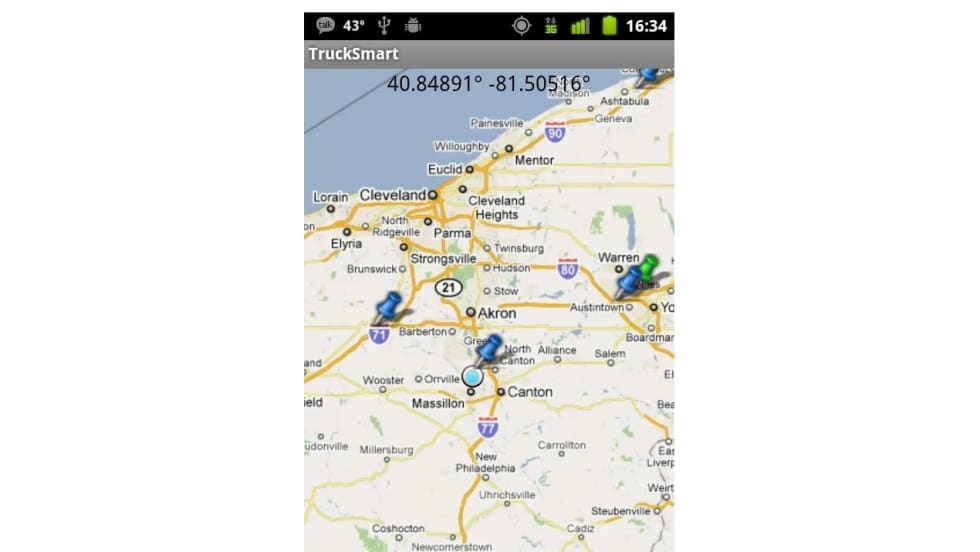Tap the blue pin near Austintown

pos(630,281)
